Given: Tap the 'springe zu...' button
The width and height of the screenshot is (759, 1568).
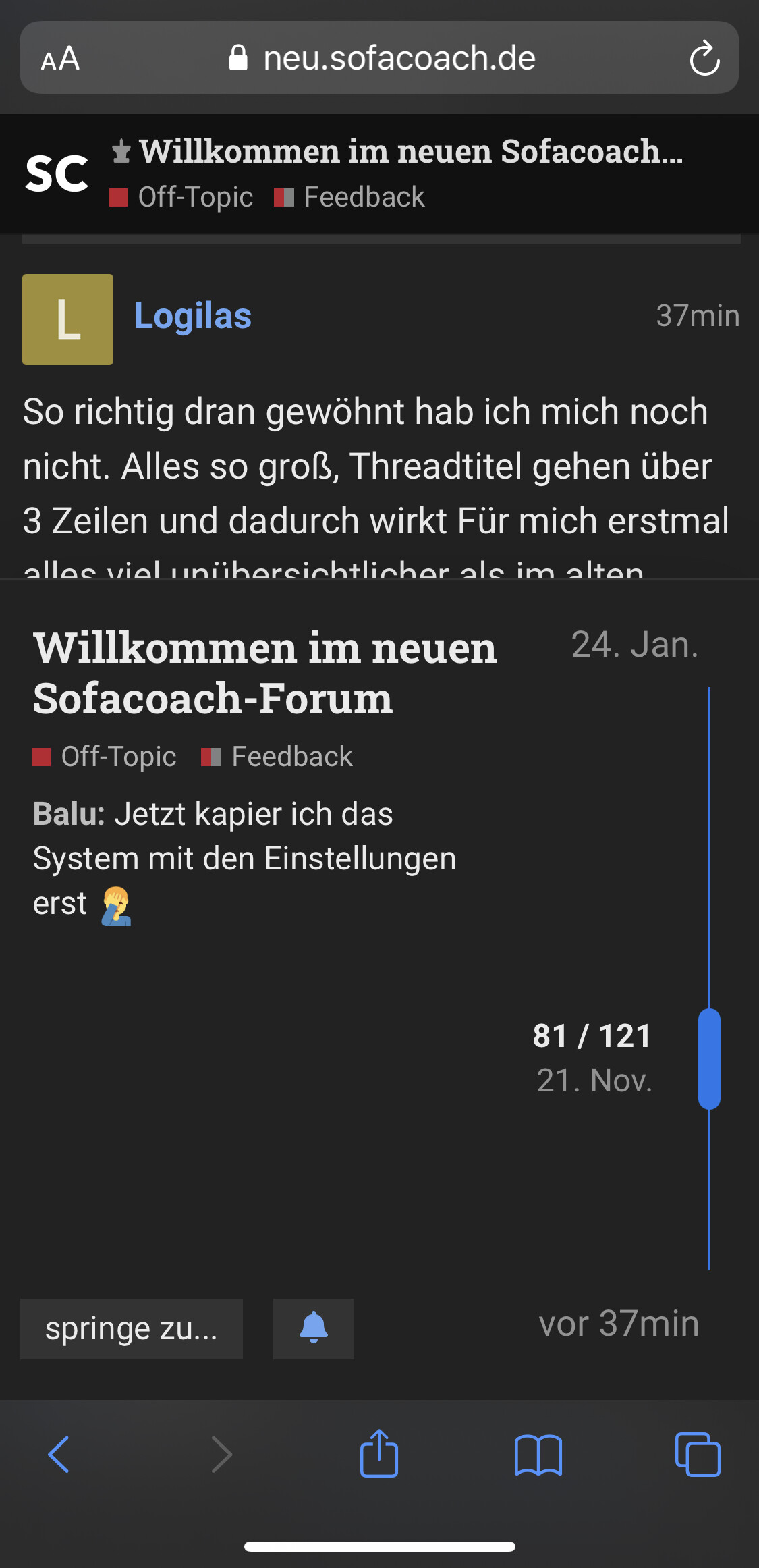Looking at the screenshot, I should (x=132, y=1328).
